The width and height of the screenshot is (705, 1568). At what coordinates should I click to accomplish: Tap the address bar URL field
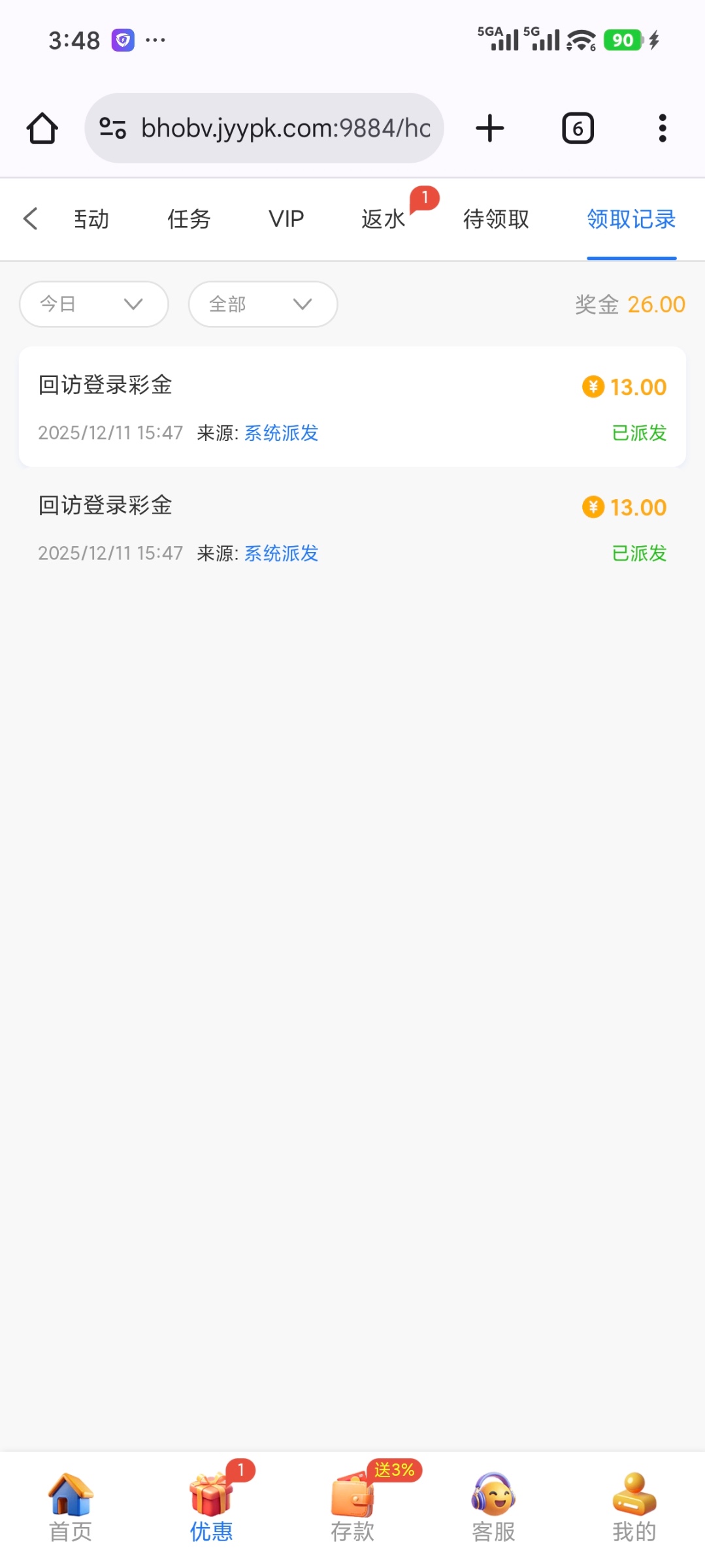[x=285, y=128]
